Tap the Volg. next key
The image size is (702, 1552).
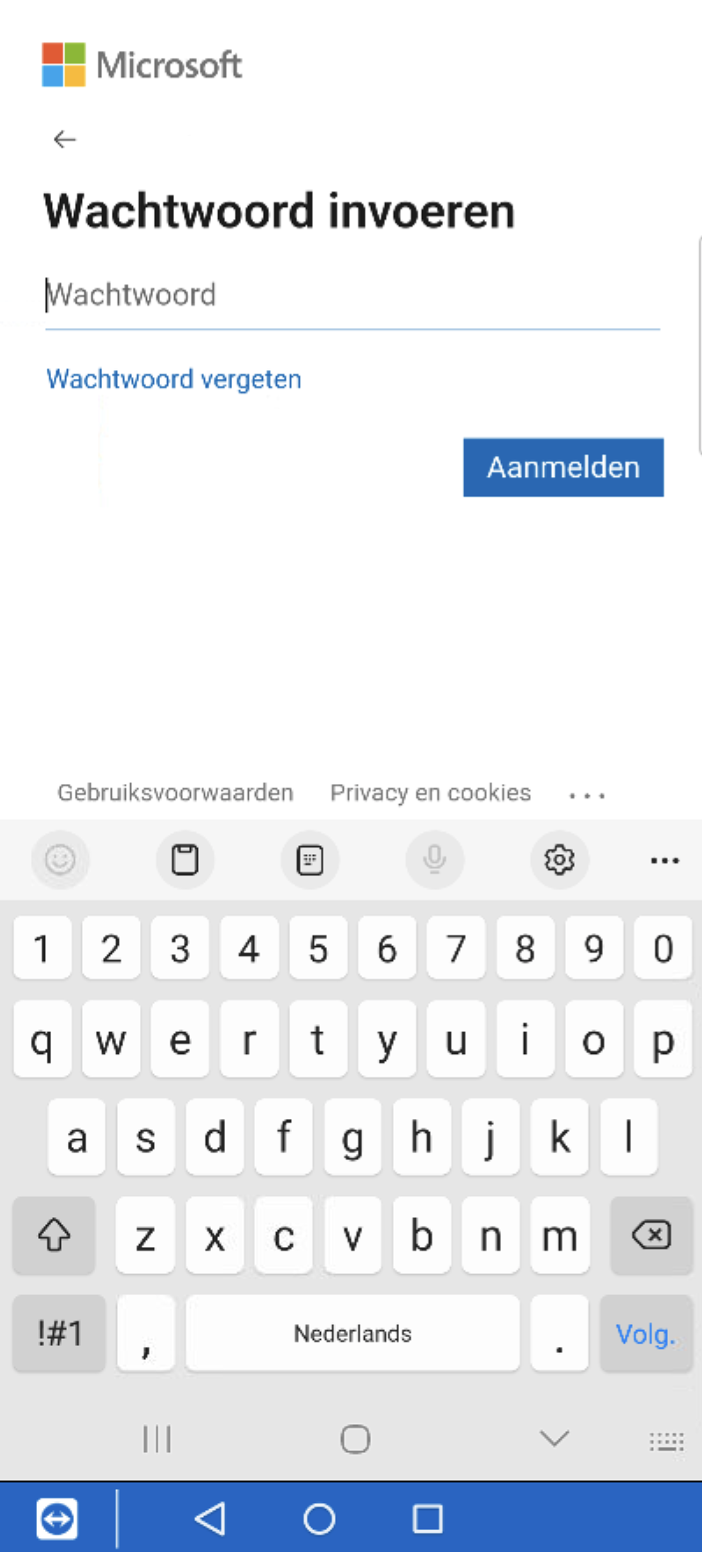646,1333
